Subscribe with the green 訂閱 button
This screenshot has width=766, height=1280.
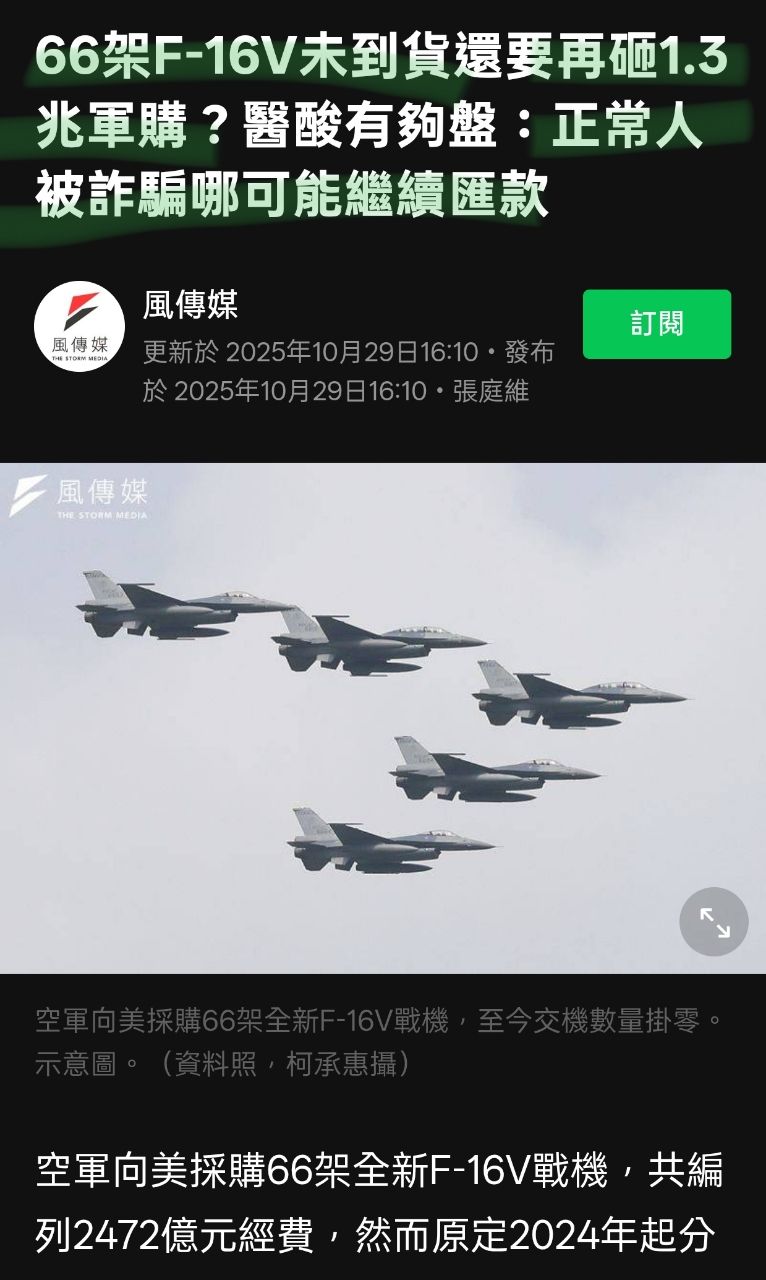[x=657, y=324]
